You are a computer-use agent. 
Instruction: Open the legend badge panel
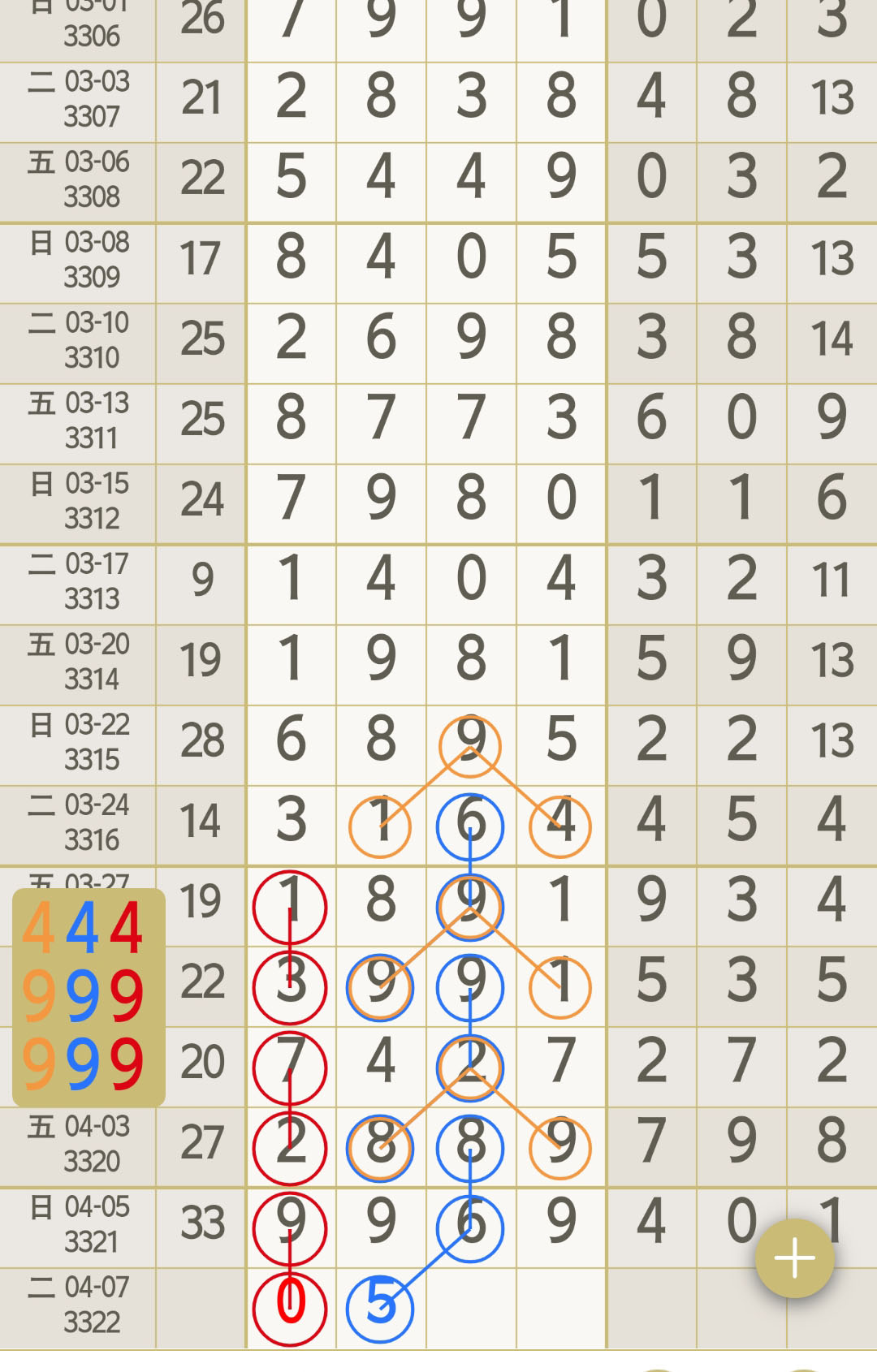(89, 994)
